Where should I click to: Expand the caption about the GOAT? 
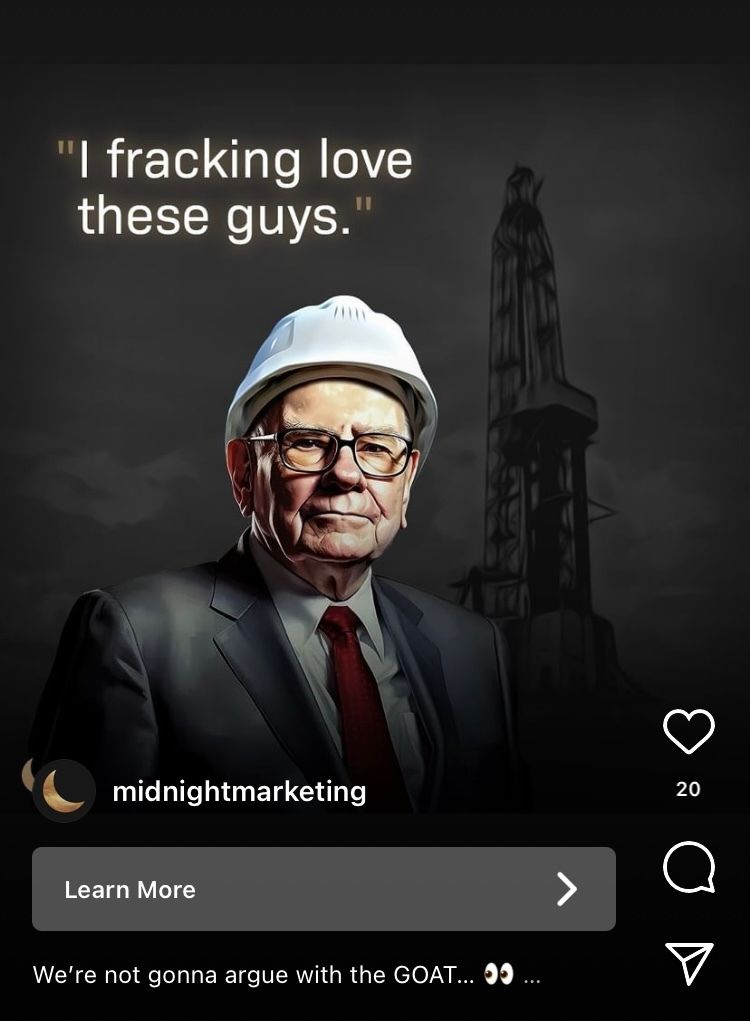tap(532, 976)
